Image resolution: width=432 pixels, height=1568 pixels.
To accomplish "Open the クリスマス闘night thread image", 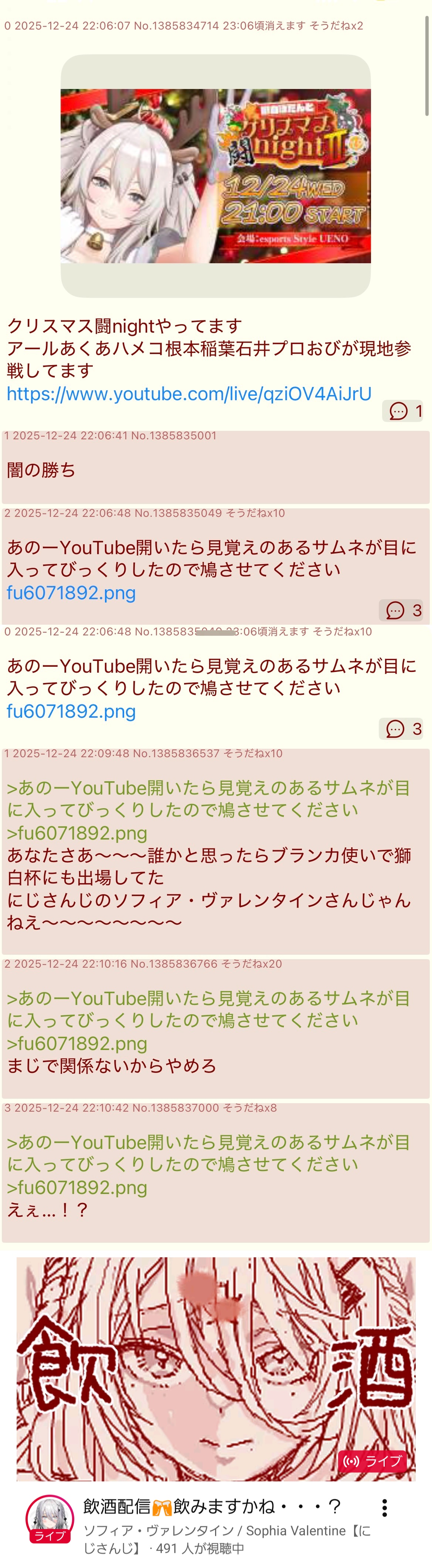I will click(215, 176).
